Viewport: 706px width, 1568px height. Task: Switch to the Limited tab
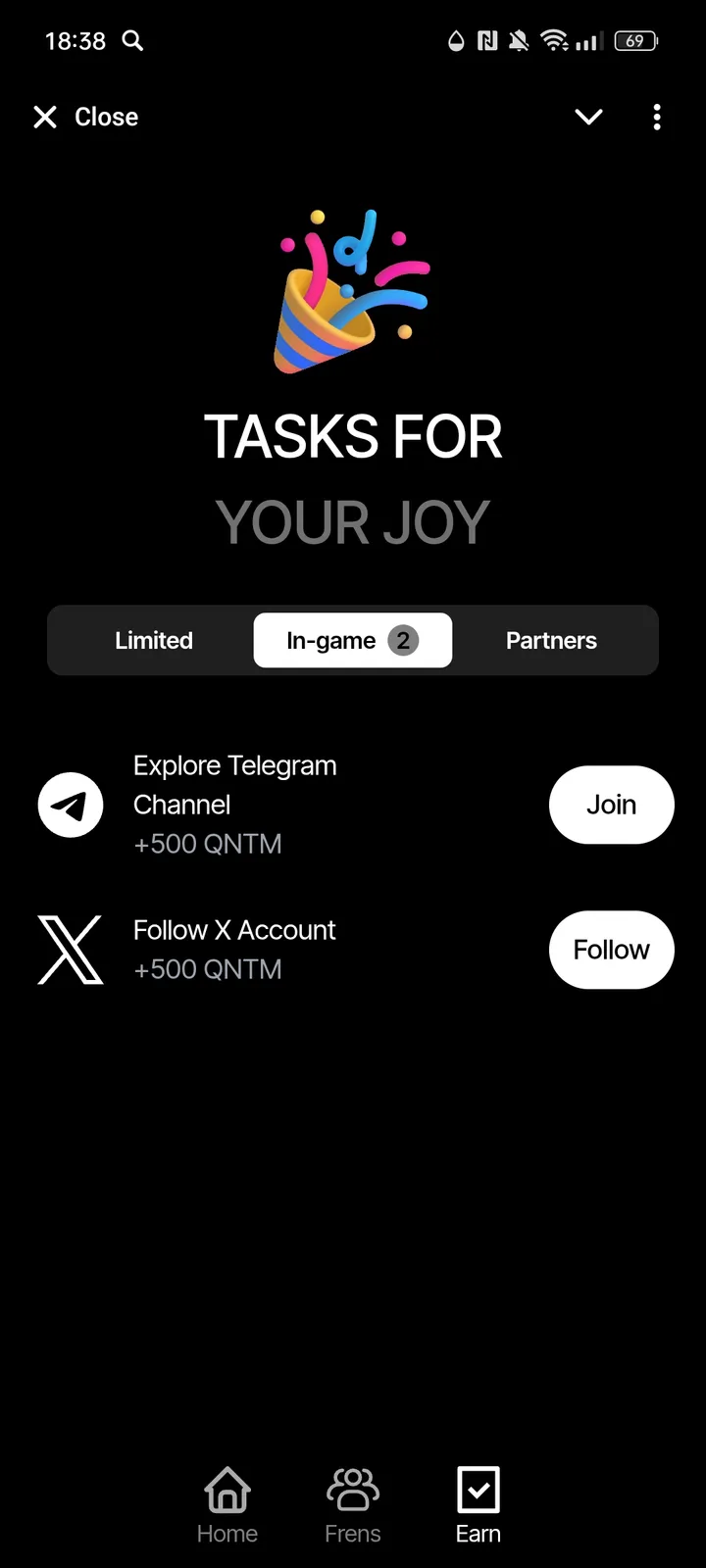(154, 641)
